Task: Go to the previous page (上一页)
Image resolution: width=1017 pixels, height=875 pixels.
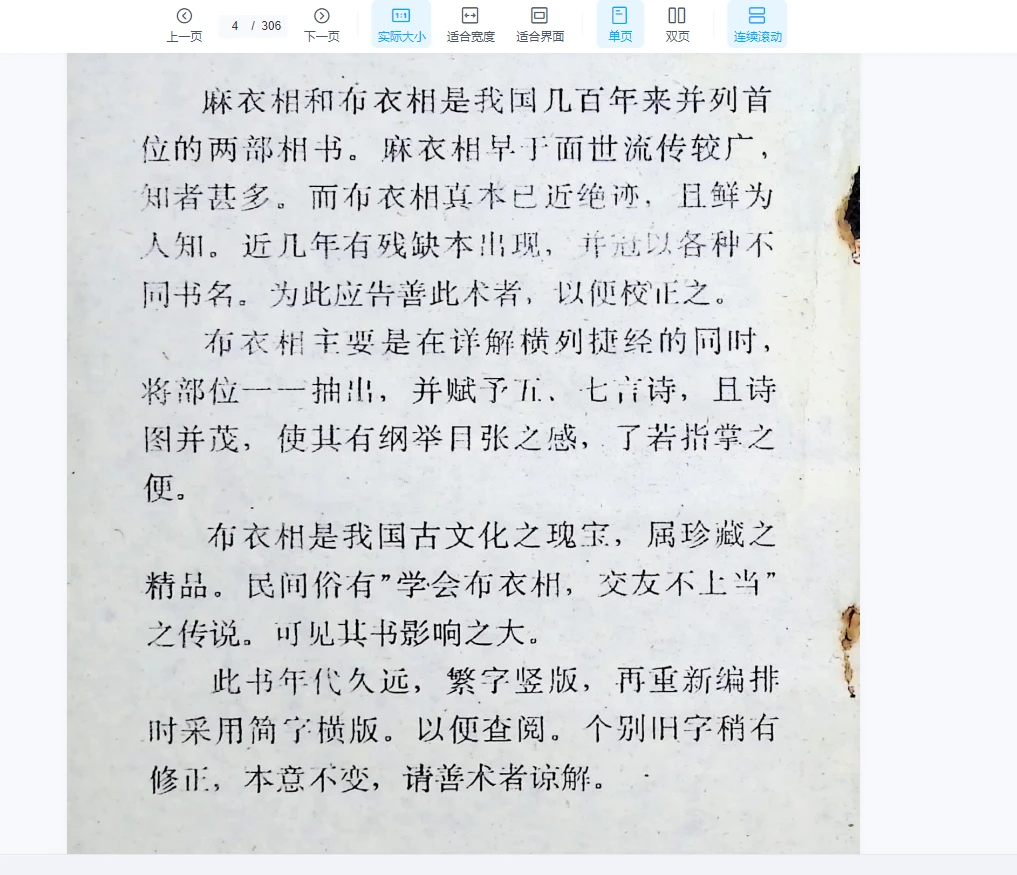Action: [x=184, y=24]
